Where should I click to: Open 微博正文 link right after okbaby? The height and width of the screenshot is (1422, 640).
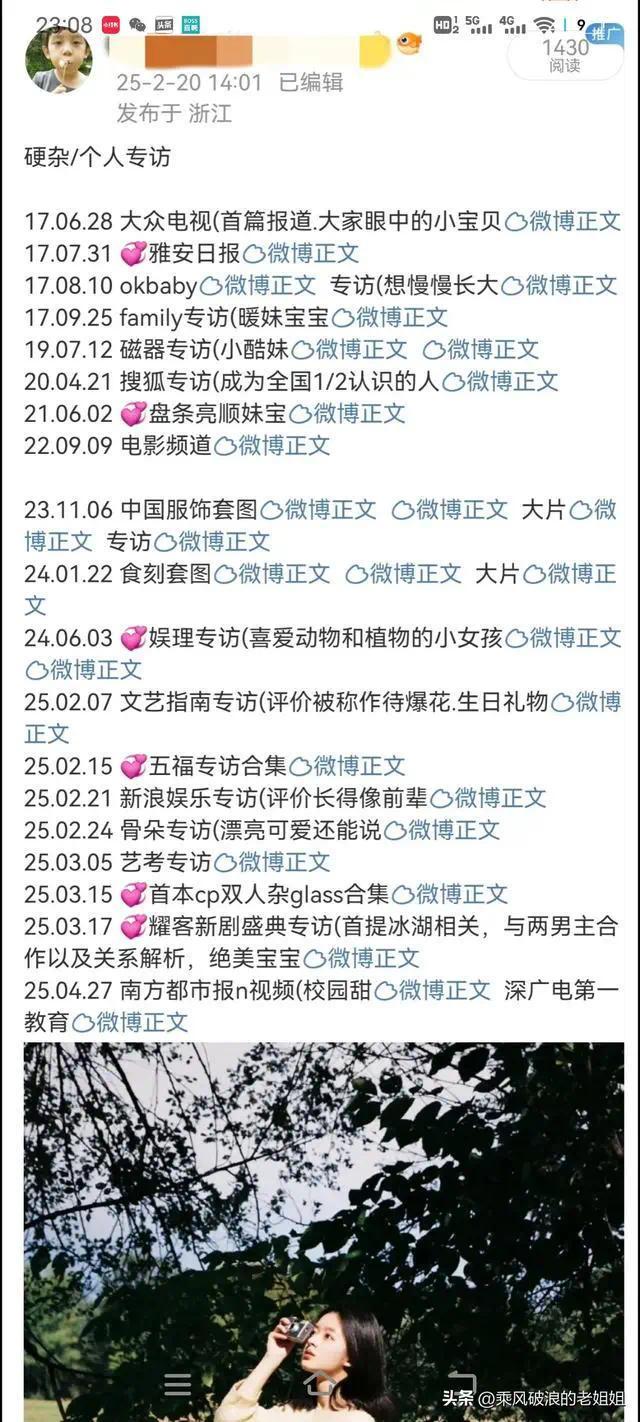(x=258, y=285)
